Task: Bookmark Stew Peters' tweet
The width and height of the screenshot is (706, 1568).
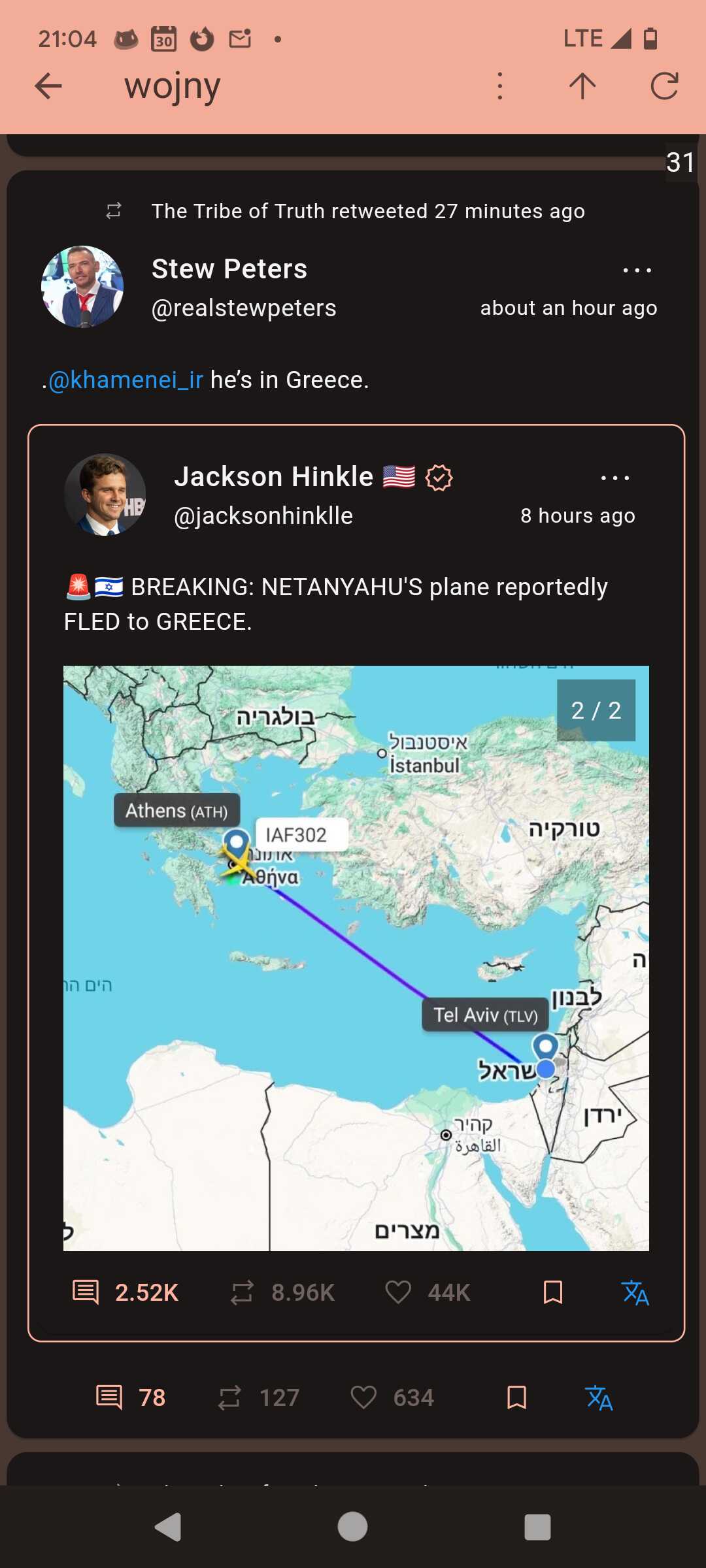Action: [x=517, y=1397]
